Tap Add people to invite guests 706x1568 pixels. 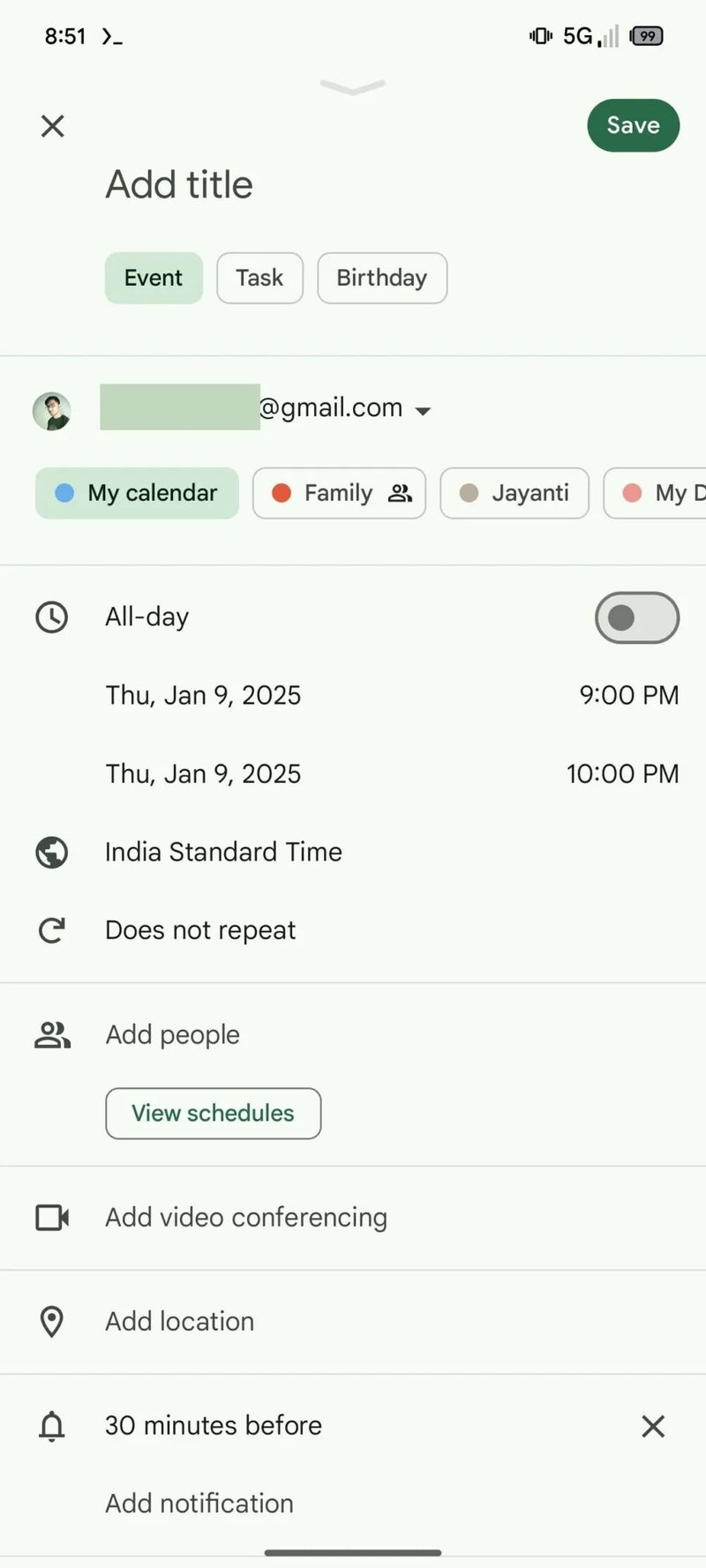[x=173, y=1034]
